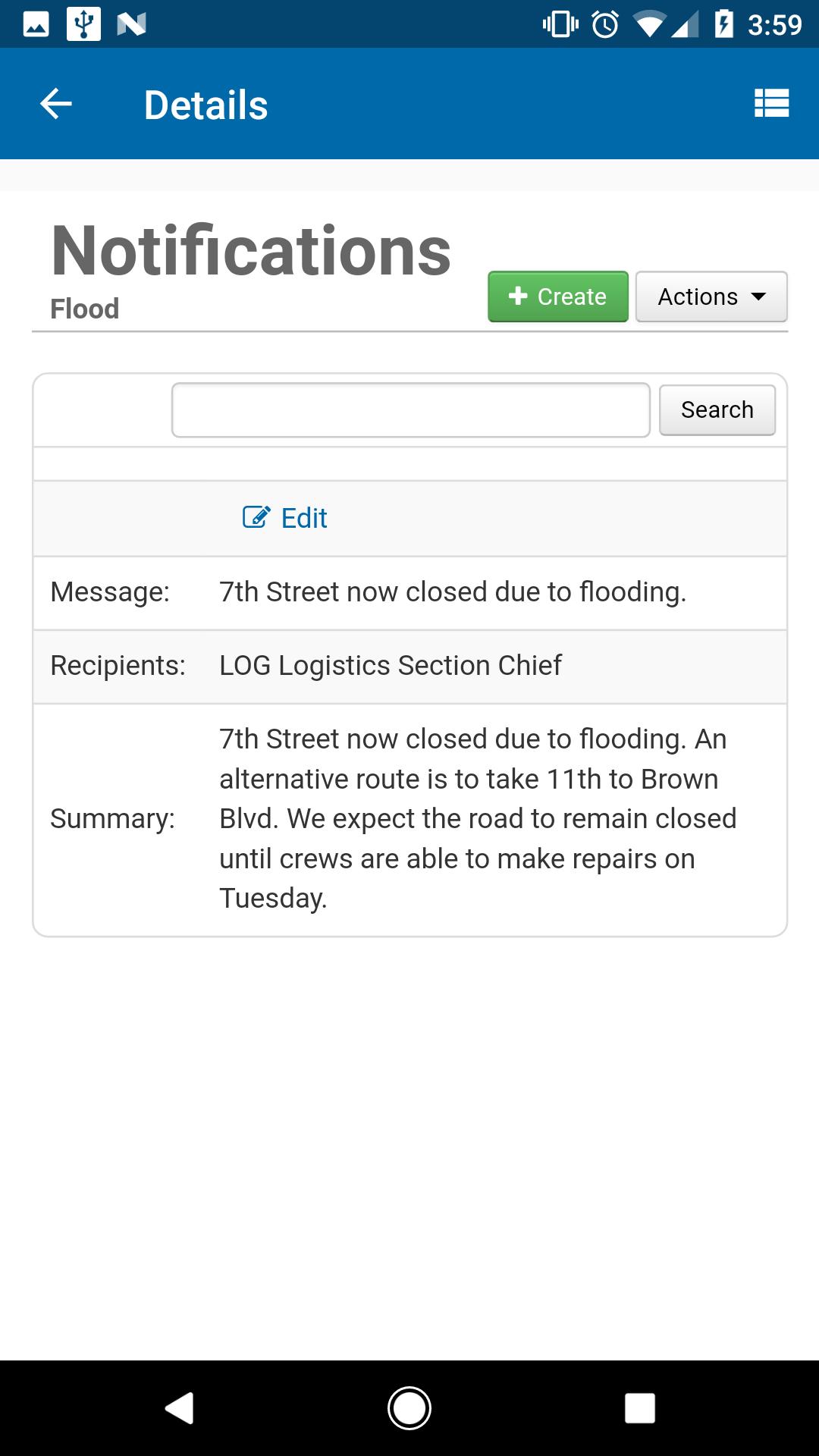
Task: Go back using the app bar arrow
Action: [55, 104]
